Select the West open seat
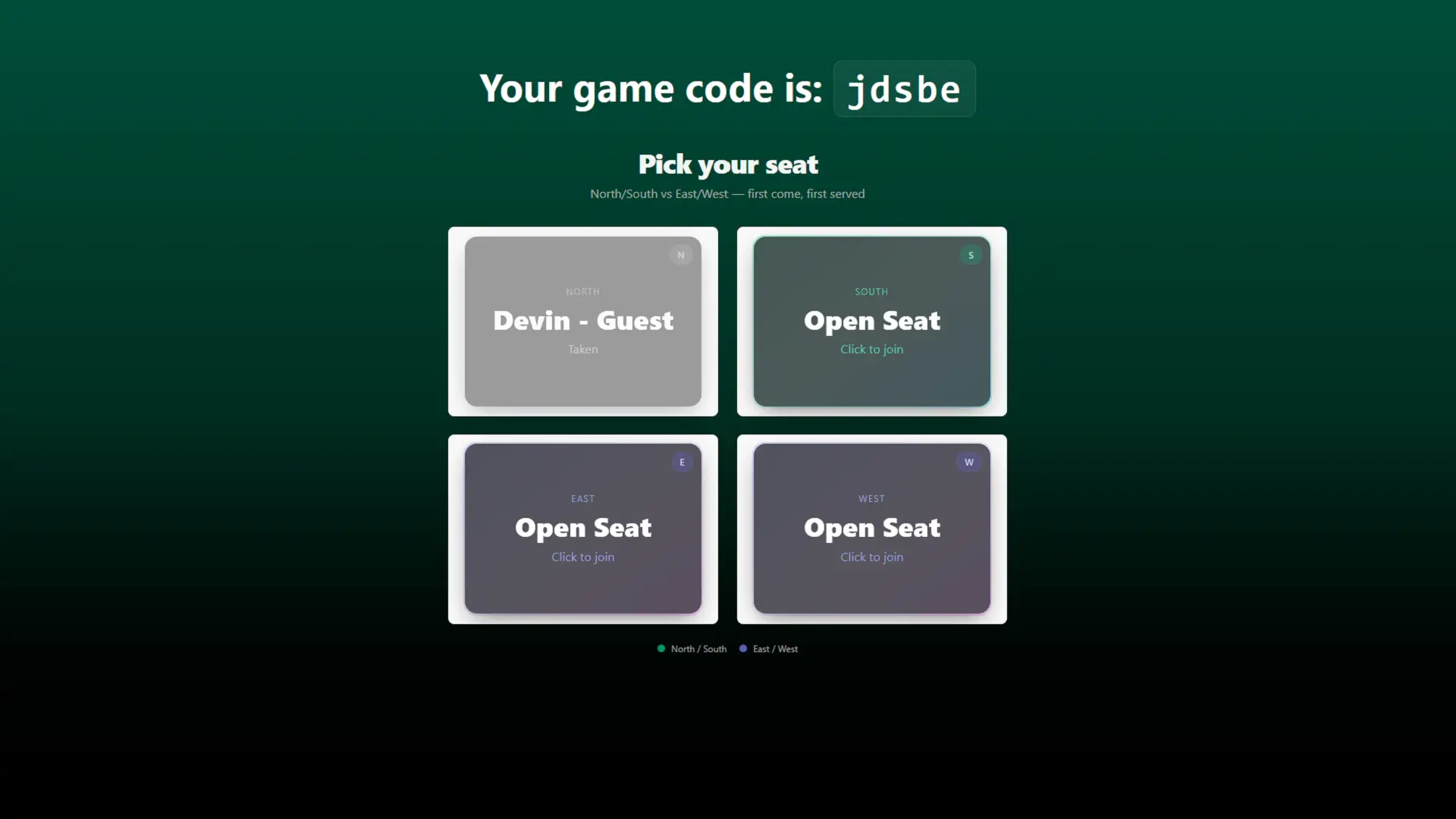Viewport: 1456px width, 819px height. coord(871,529)
